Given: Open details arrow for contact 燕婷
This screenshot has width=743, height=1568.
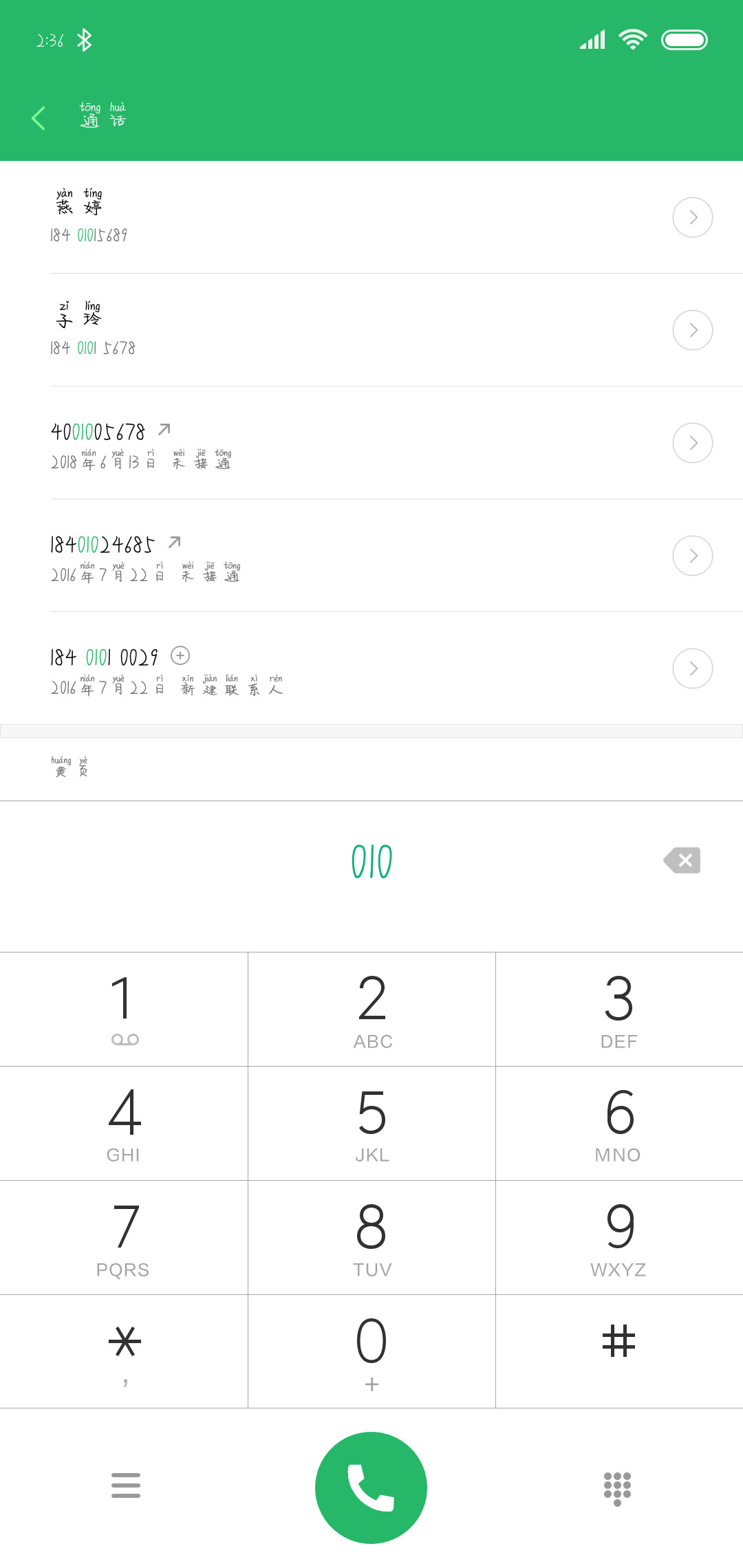Looking at the screenshot, I should pos(692,217).
